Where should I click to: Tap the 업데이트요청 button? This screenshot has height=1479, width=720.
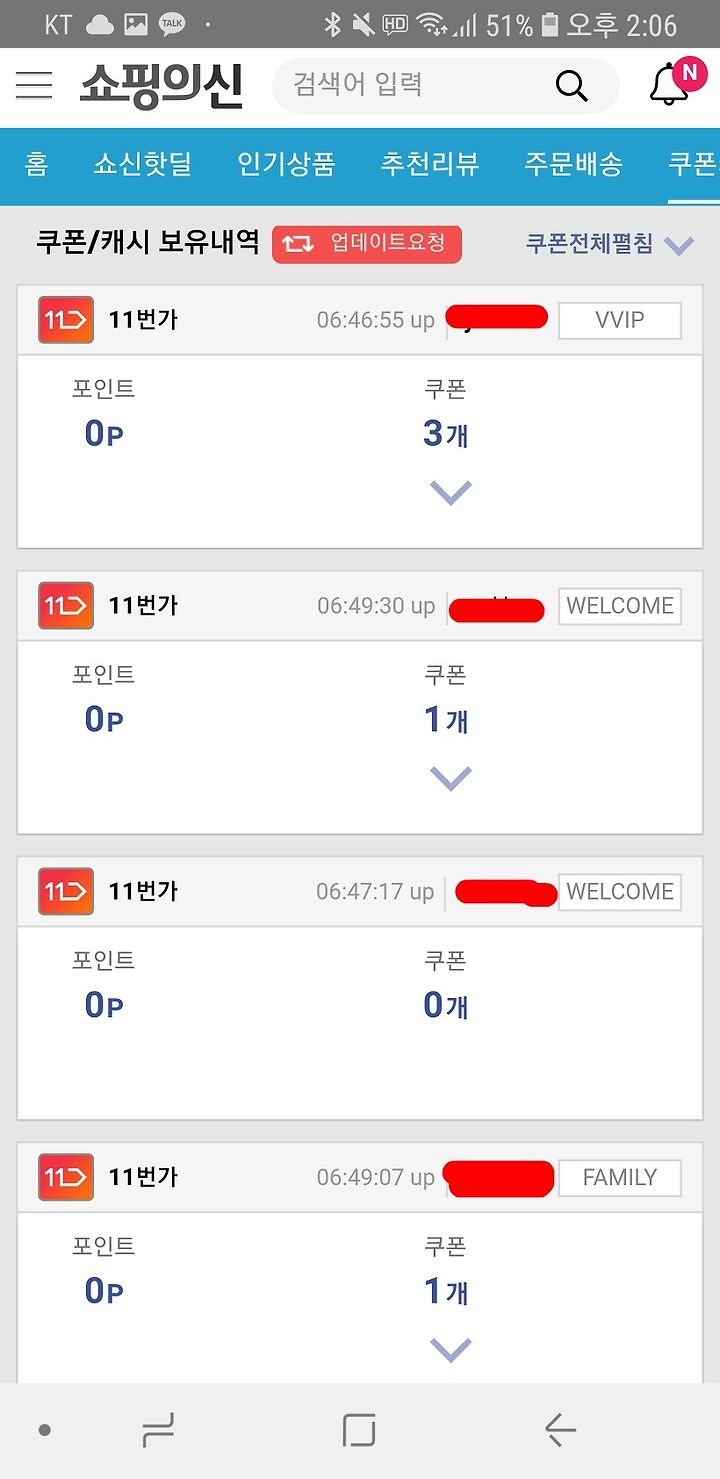tap(367, 243)
